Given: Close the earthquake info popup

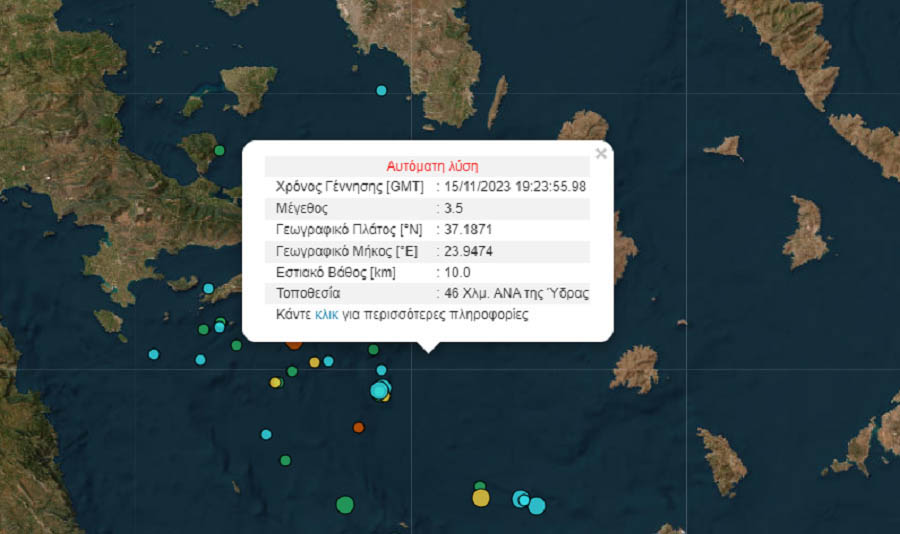Looking at the screenshot, I should tap(600, 154).
